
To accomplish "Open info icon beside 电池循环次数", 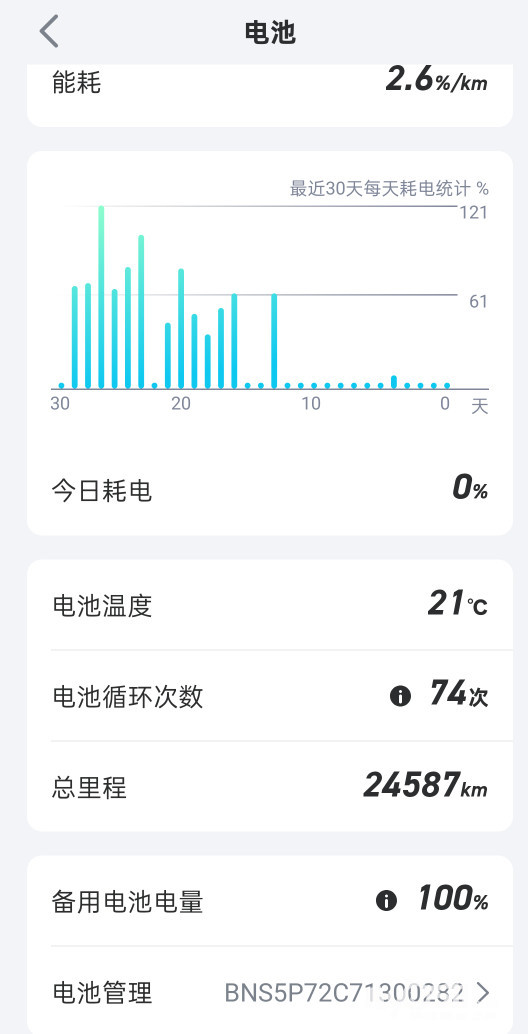I will coord(400,696).
